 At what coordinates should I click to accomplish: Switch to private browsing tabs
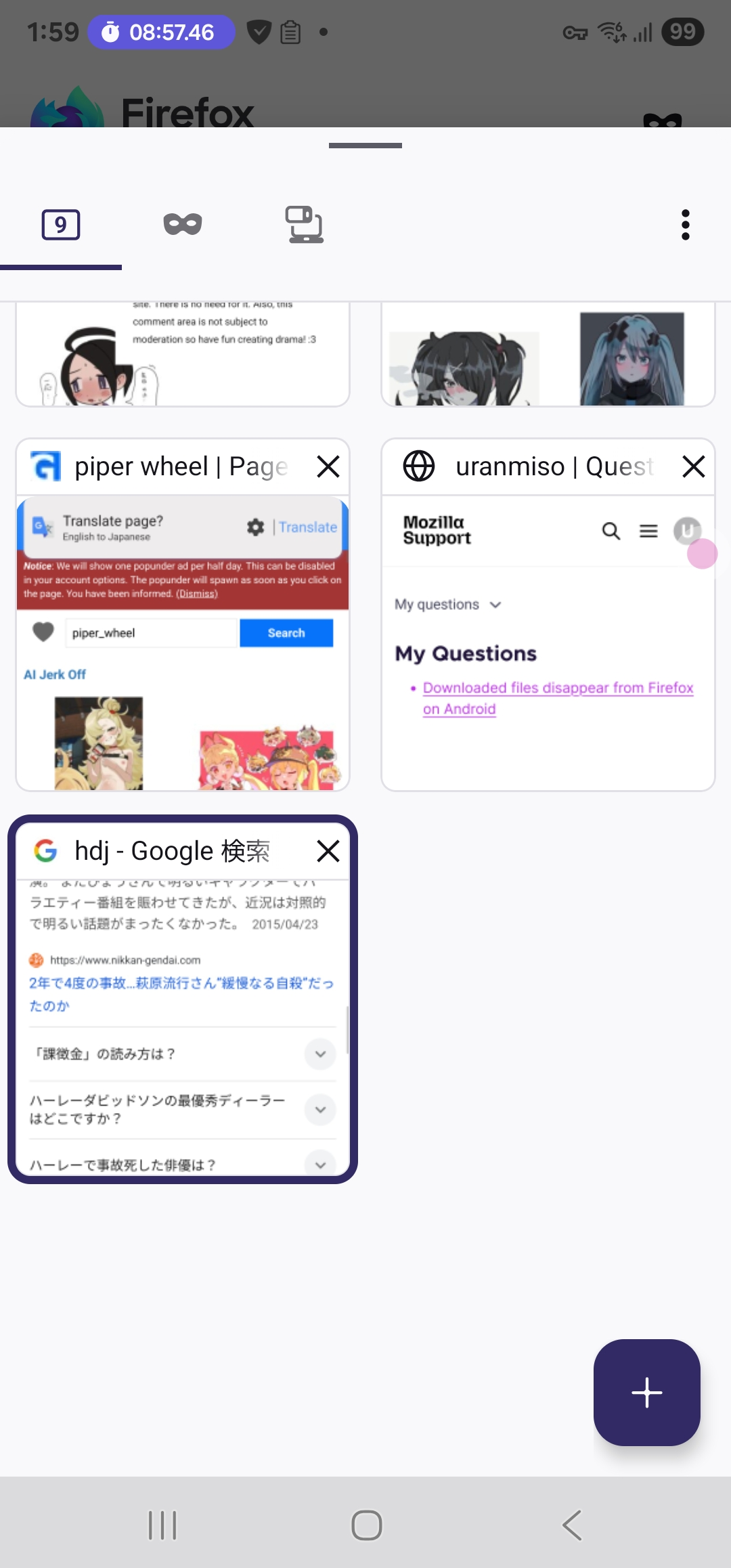tap(183, 225)
